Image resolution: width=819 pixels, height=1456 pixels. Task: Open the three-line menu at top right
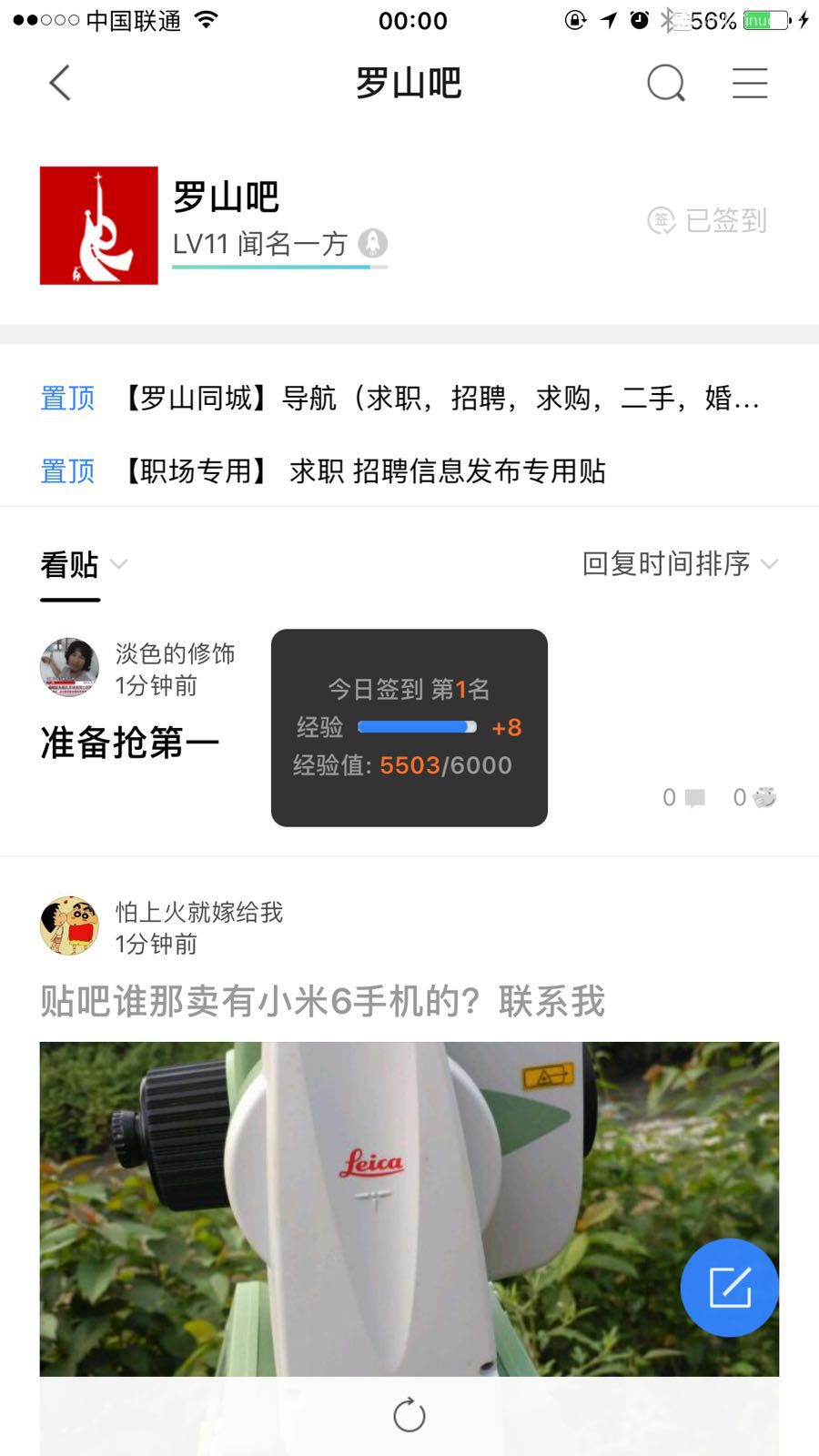[750, 84]
